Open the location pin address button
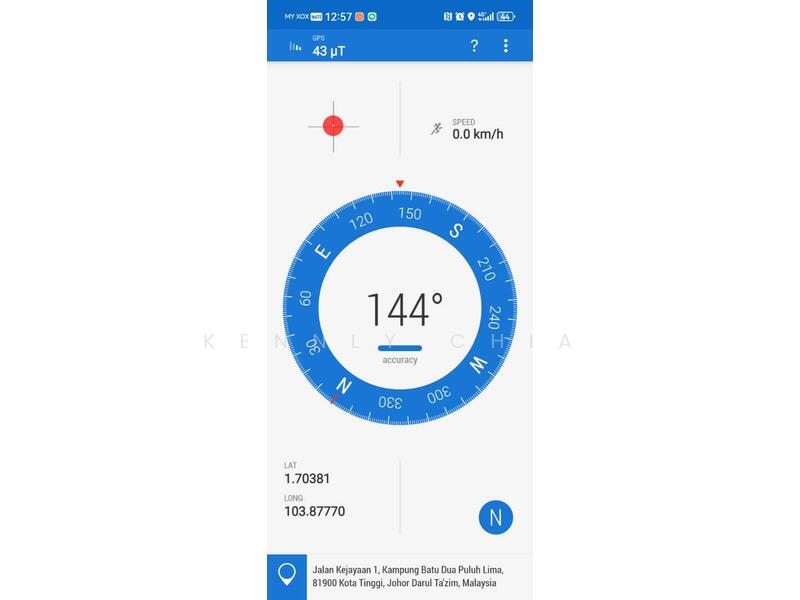This screenshot has height=600, width=800. tap(287, 576)
